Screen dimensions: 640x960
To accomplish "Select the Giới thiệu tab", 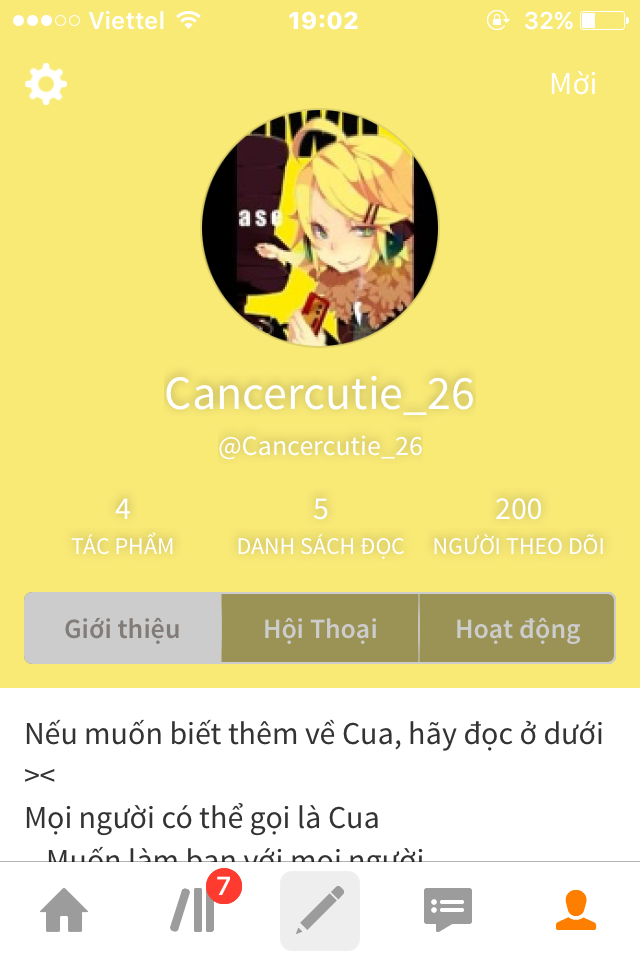I will click(x=122, y=628).
